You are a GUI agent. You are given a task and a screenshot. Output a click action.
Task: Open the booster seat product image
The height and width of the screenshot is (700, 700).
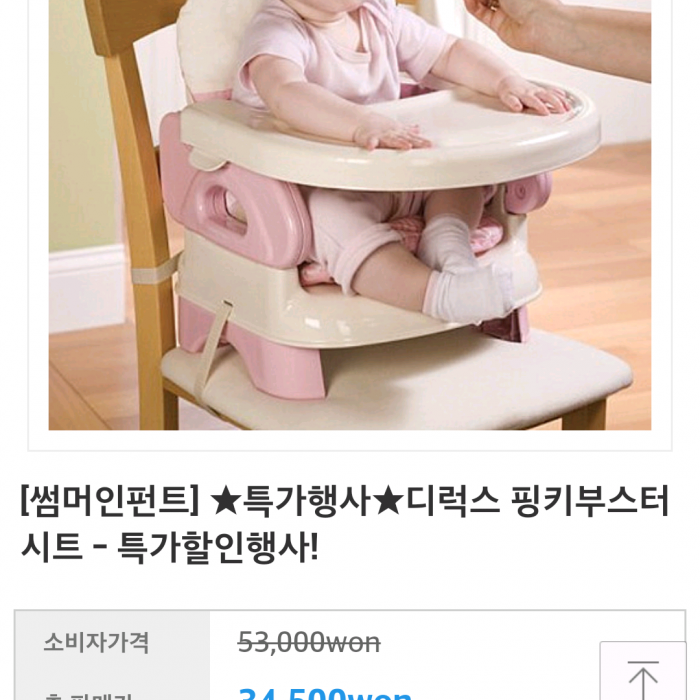click(x=350, y=215)
